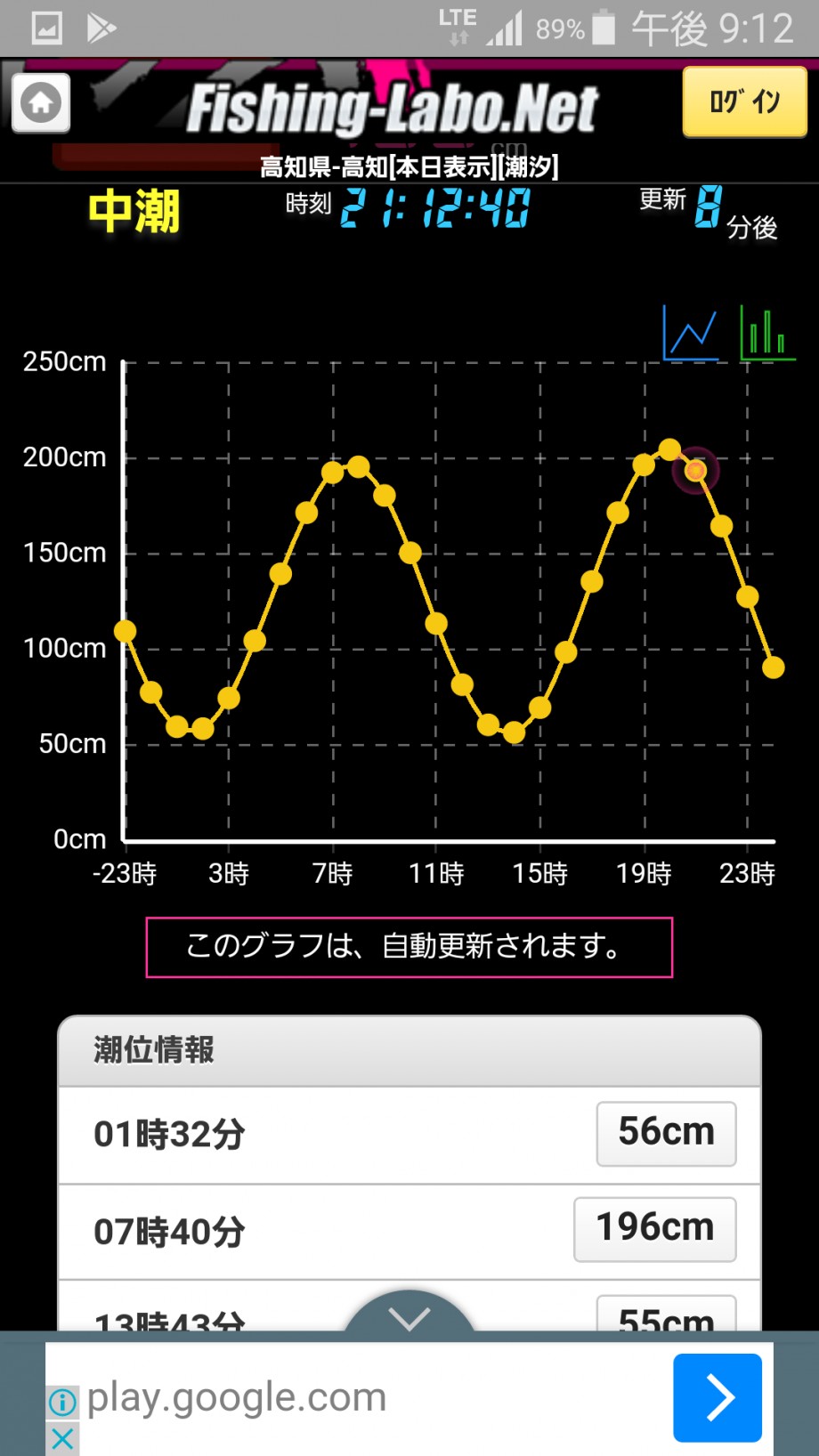Viewport: 819px width, 1456px height.
Task: Open the home icon button
Action: click(x=41, y=103)
